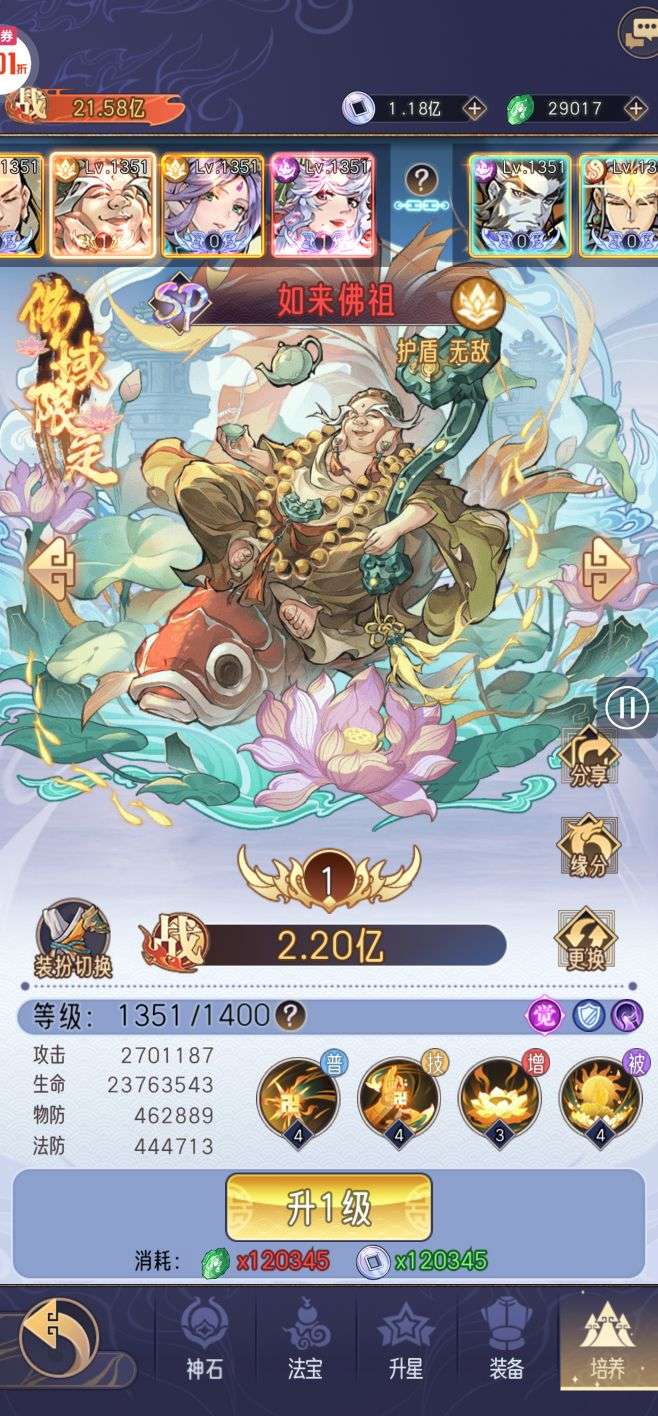Add more coins with the 1.18亿 plus
The image size is (658, 1416).
pos(474,108)
